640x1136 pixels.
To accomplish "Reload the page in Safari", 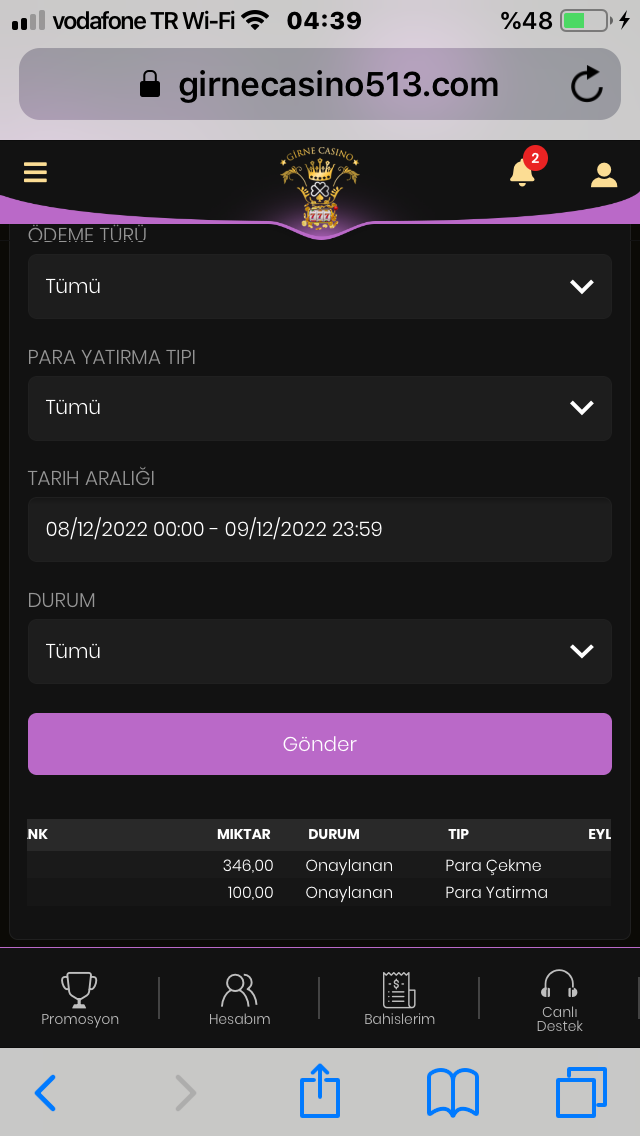I will 587,86.
